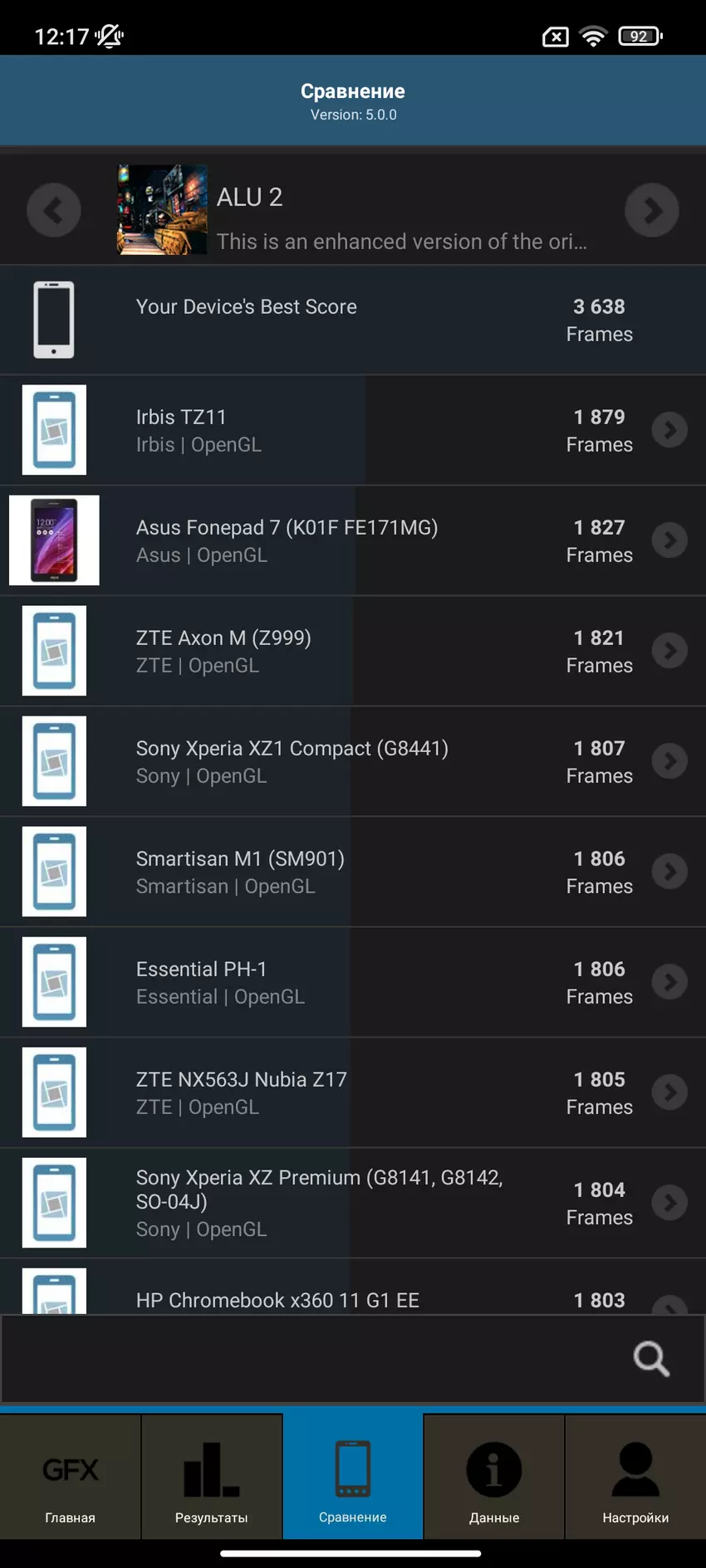Go to the next benchmark test
Image resolution: width=706 pixels, height=1568 pixels.
point(651,210)
